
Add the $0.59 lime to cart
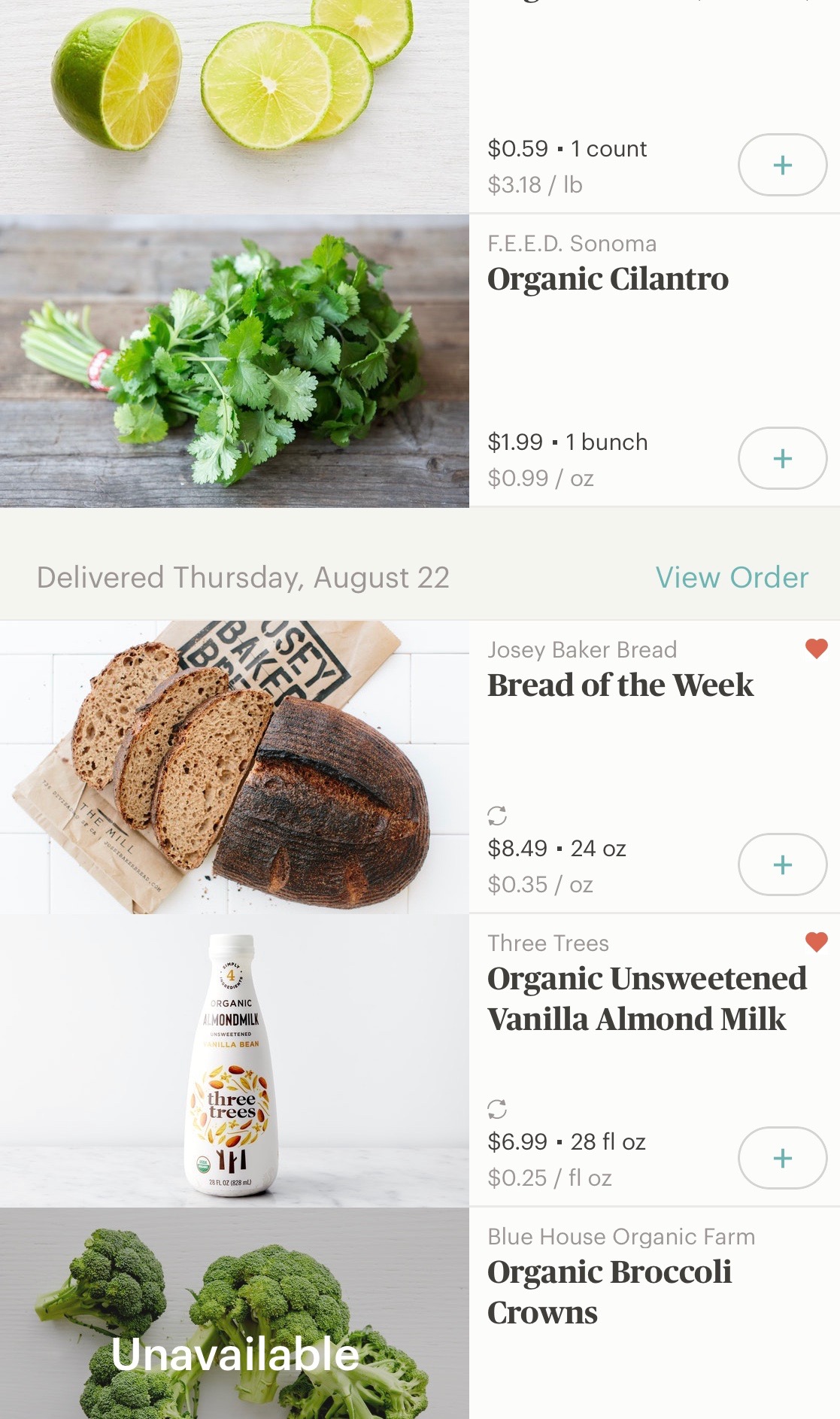pos(782,165)
